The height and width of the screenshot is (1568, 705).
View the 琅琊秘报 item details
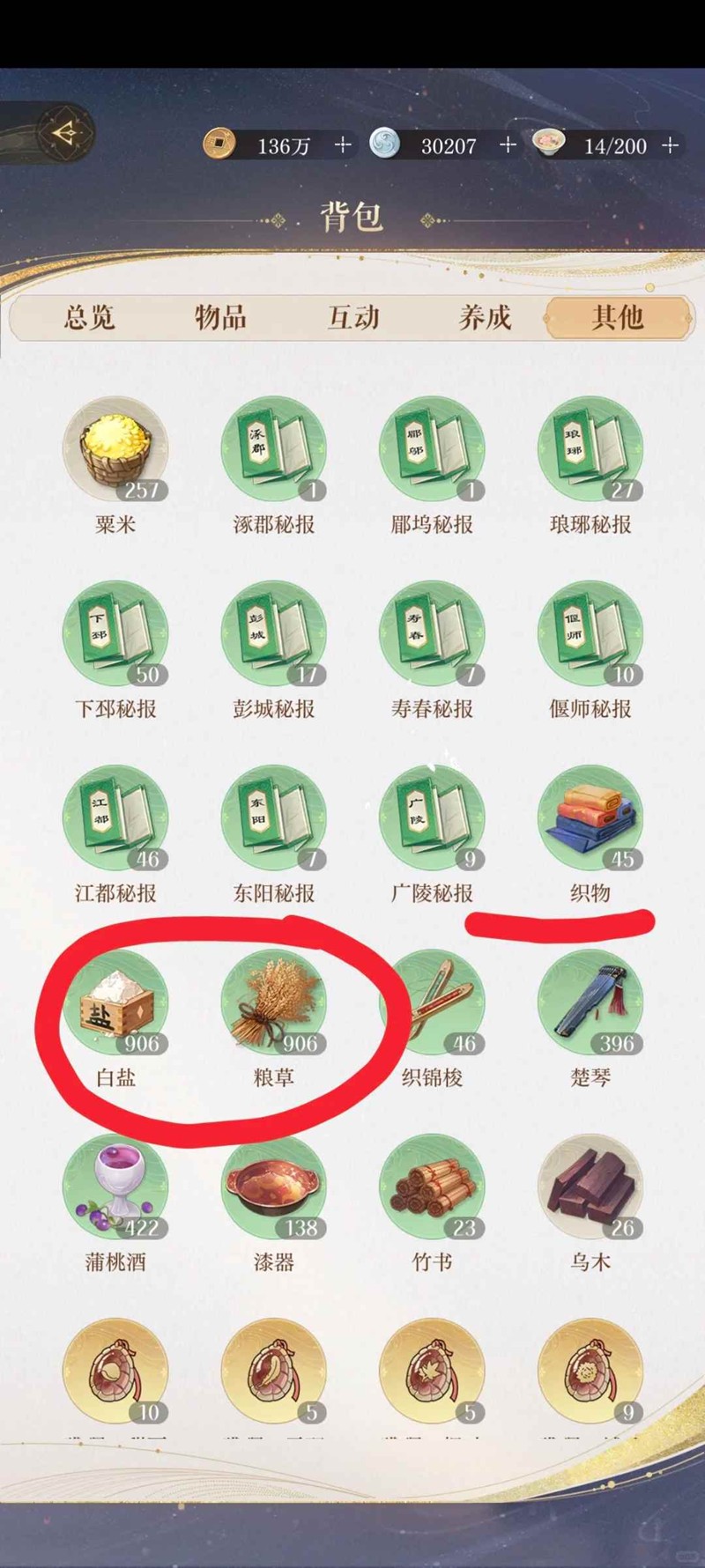coord(590,451)
